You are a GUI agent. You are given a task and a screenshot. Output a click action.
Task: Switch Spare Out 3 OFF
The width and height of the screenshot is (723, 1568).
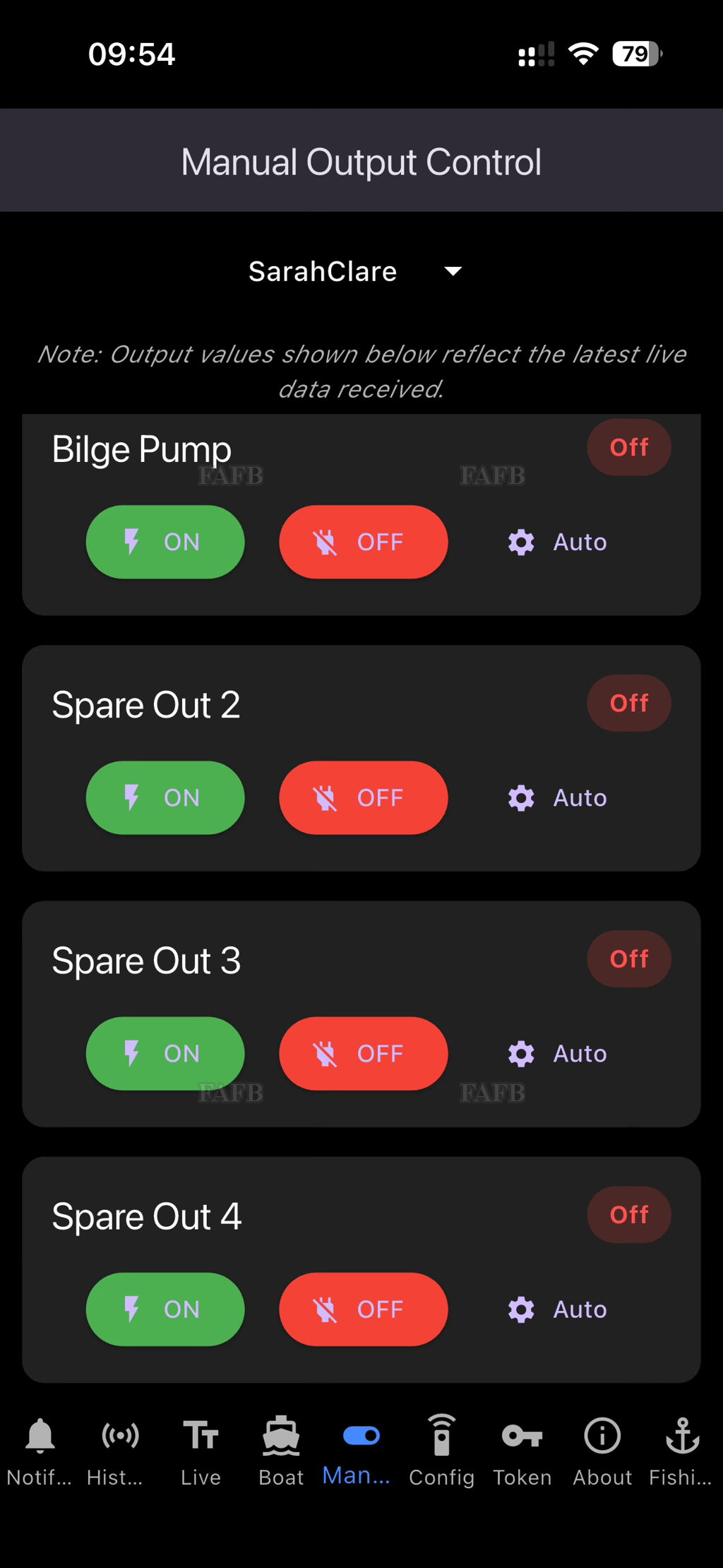point(363,1053)
